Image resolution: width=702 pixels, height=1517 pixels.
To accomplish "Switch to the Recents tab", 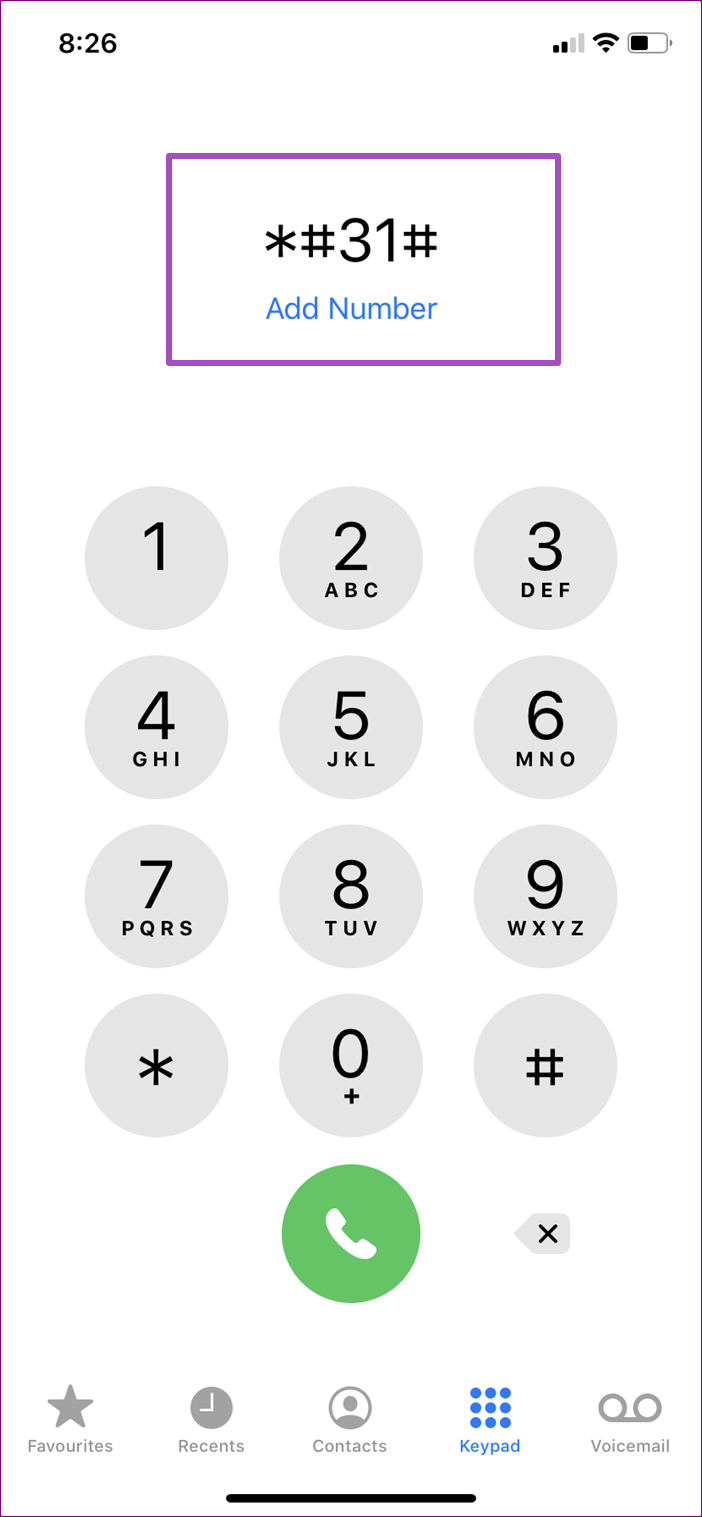I will pos(211,1420).
